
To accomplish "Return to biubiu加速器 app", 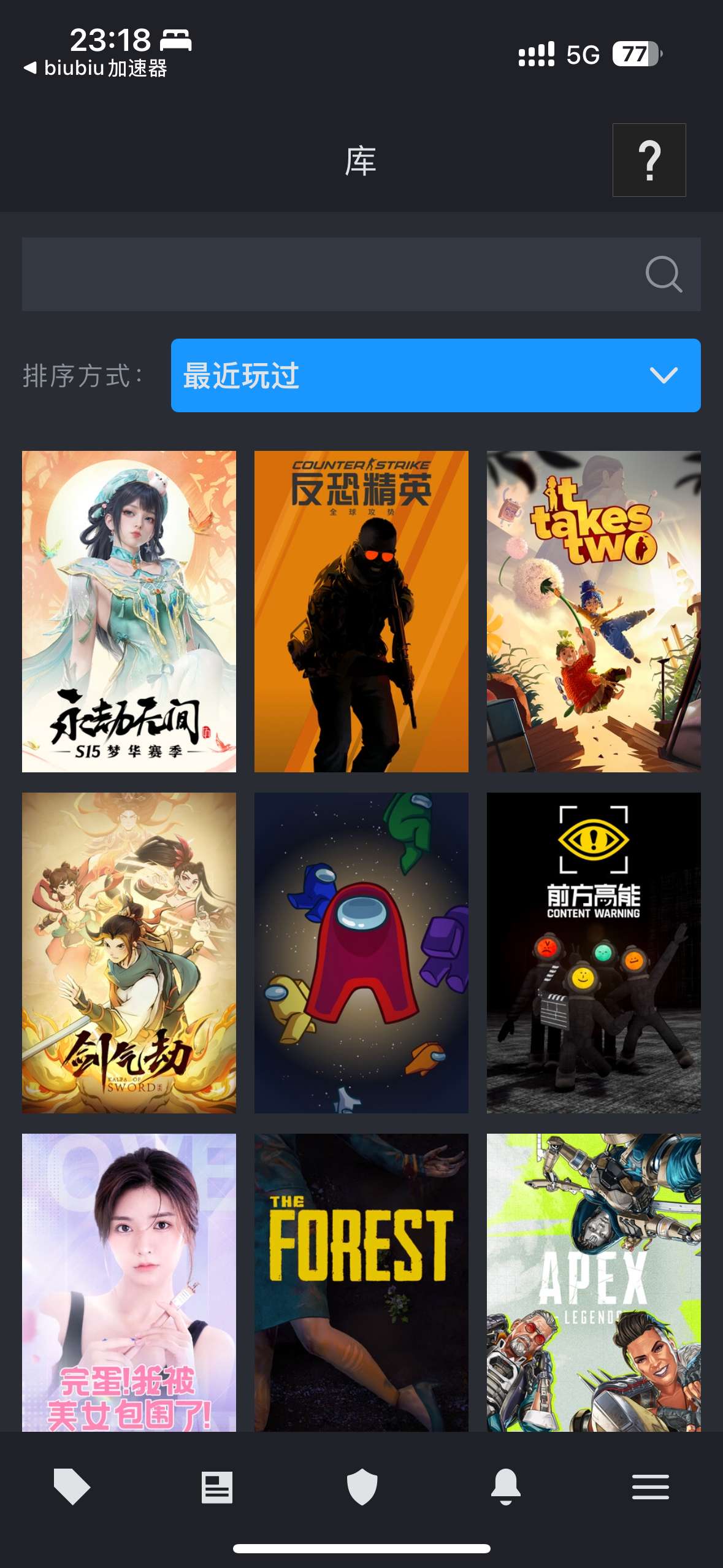I will coord(95,68).
